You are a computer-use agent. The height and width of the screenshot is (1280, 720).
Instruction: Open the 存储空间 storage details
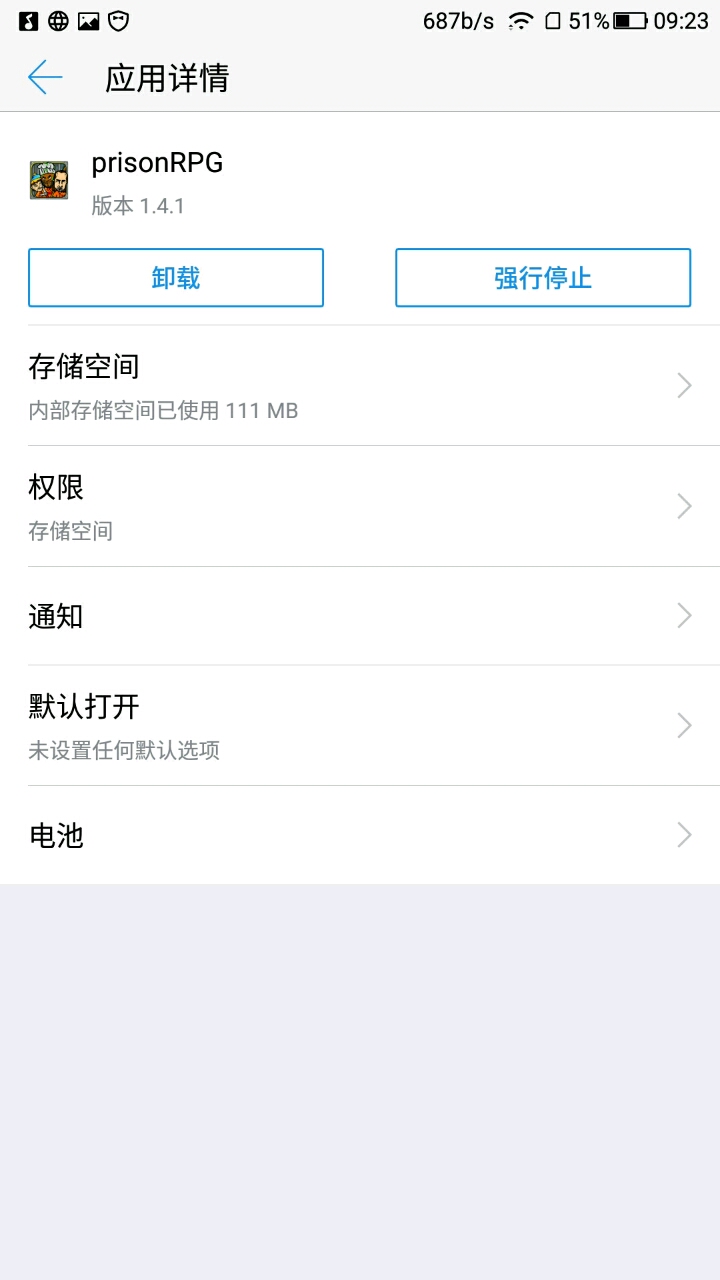point(360,385)
